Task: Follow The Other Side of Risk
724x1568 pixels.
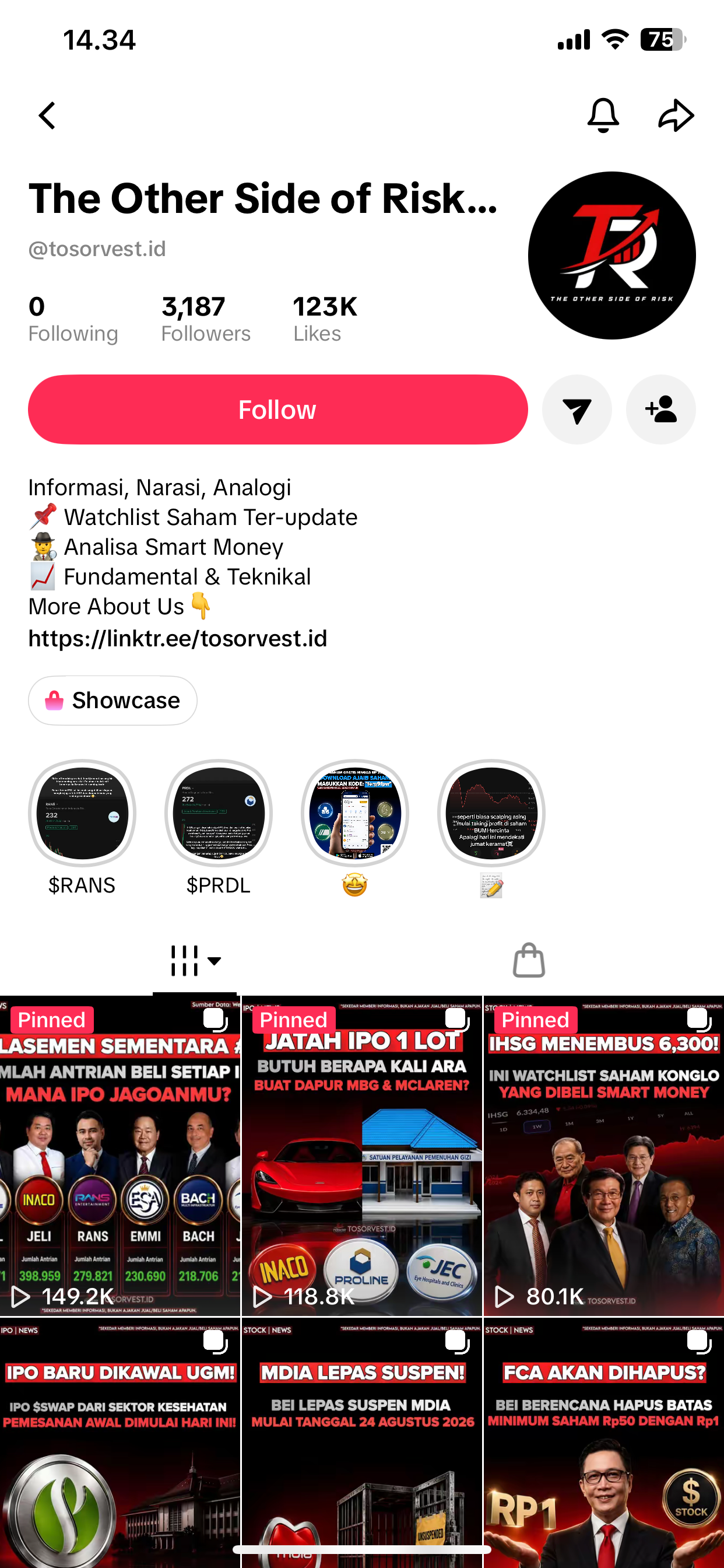Action: [x=277, y=409]
